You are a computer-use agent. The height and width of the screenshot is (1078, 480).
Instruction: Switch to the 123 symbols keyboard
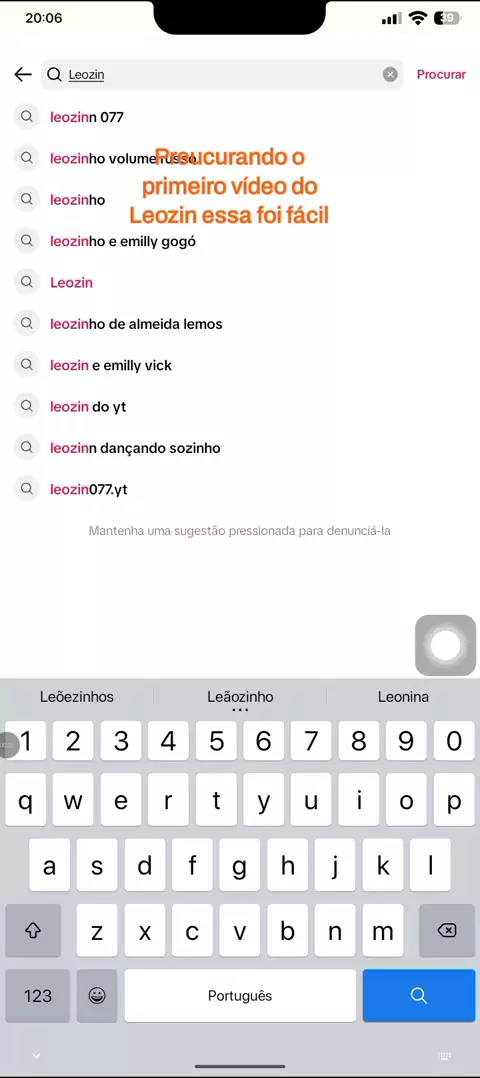(38, 996)
